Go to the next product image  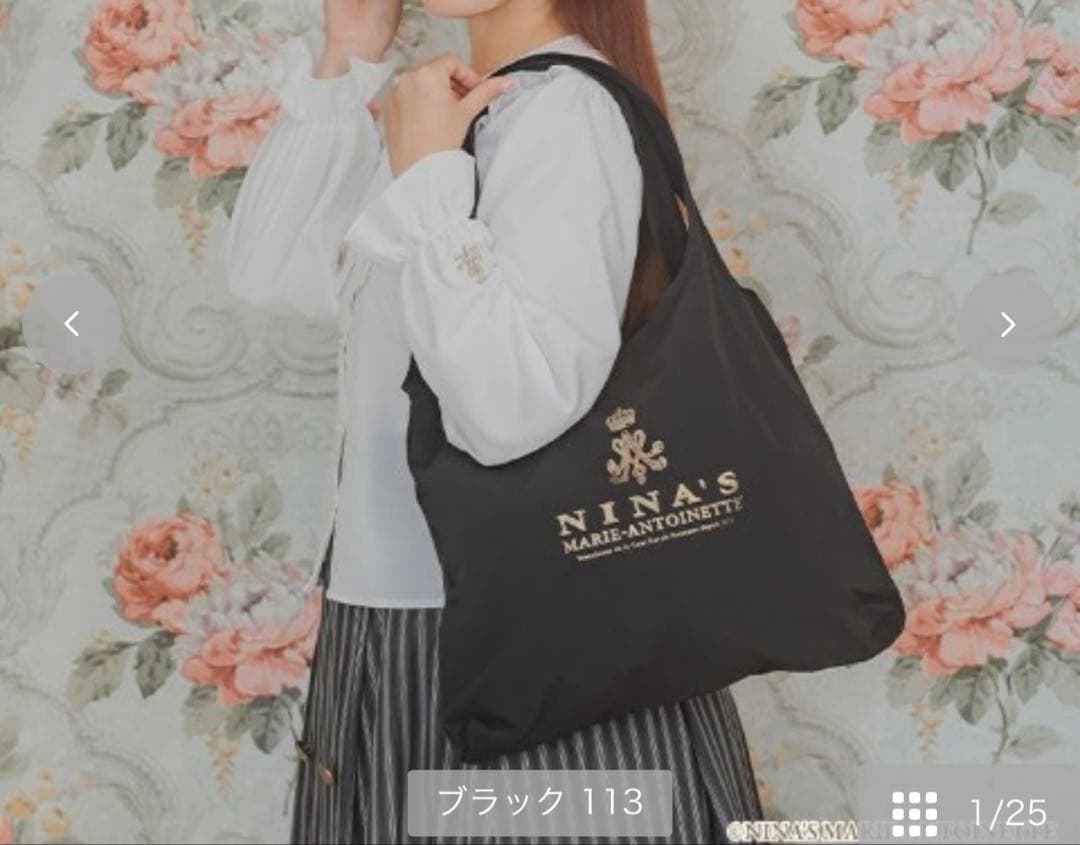(1007, 324)
